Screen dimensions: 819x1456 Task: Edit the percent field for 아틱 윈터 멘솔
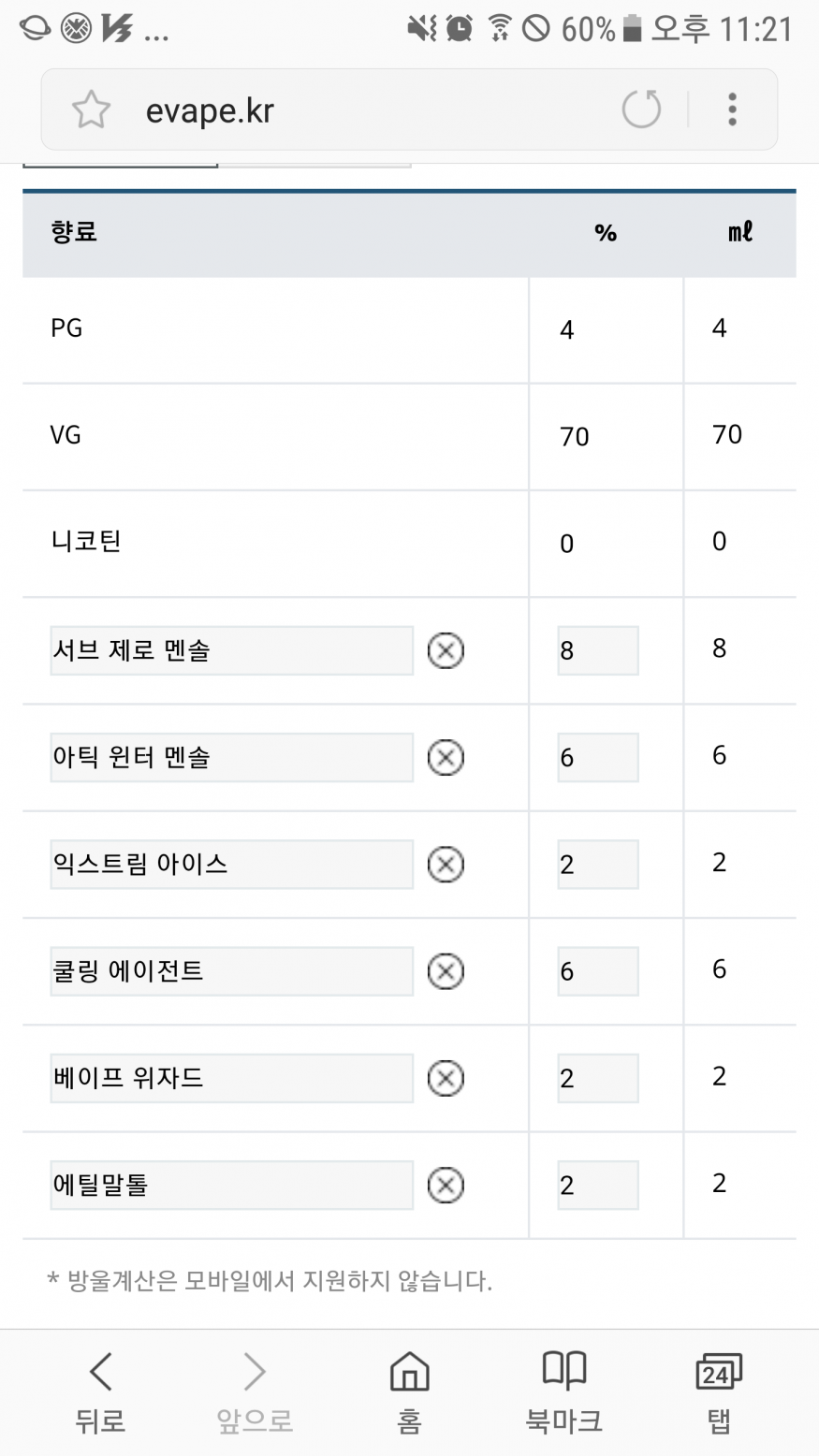point(598,757)
